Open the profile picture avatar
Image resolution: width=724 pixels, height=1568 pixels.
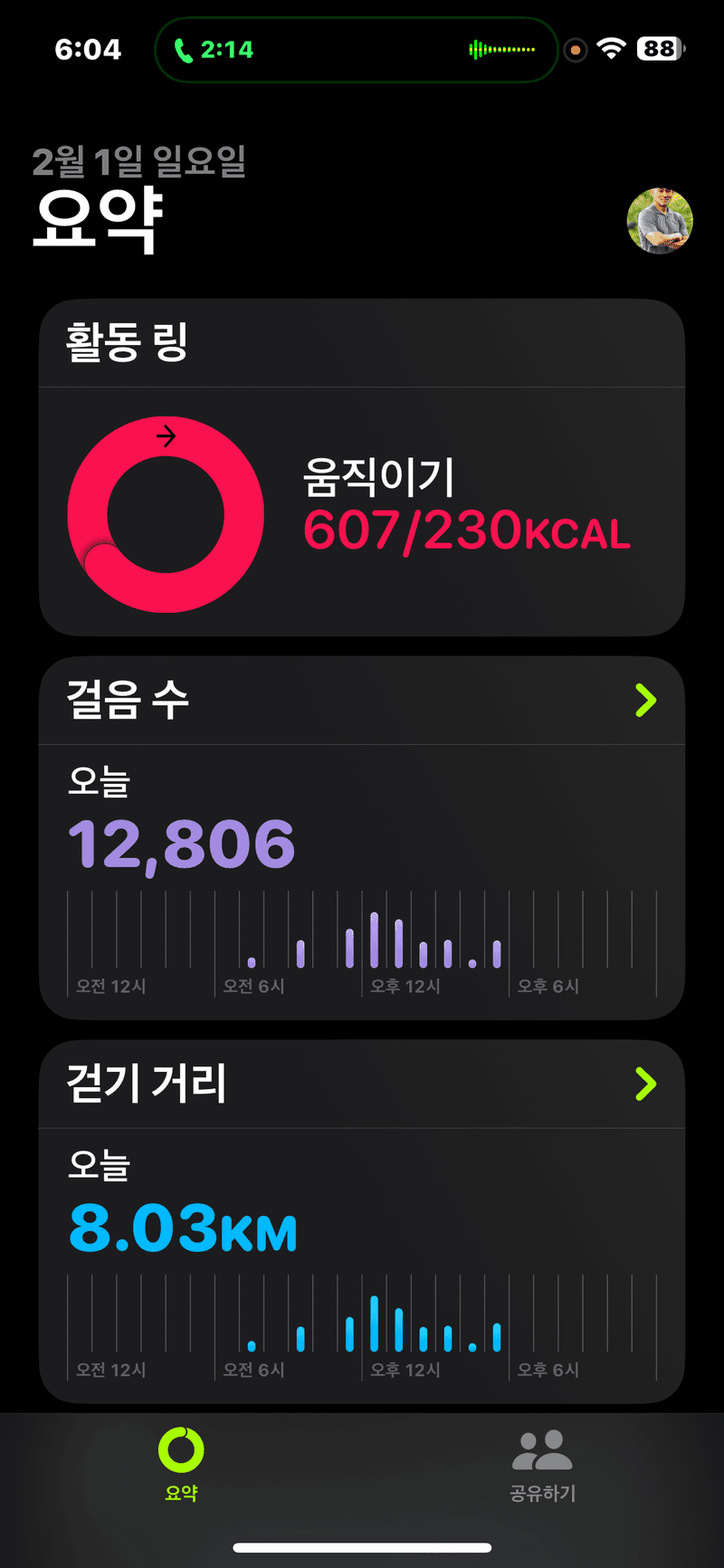tap(660, 221)
